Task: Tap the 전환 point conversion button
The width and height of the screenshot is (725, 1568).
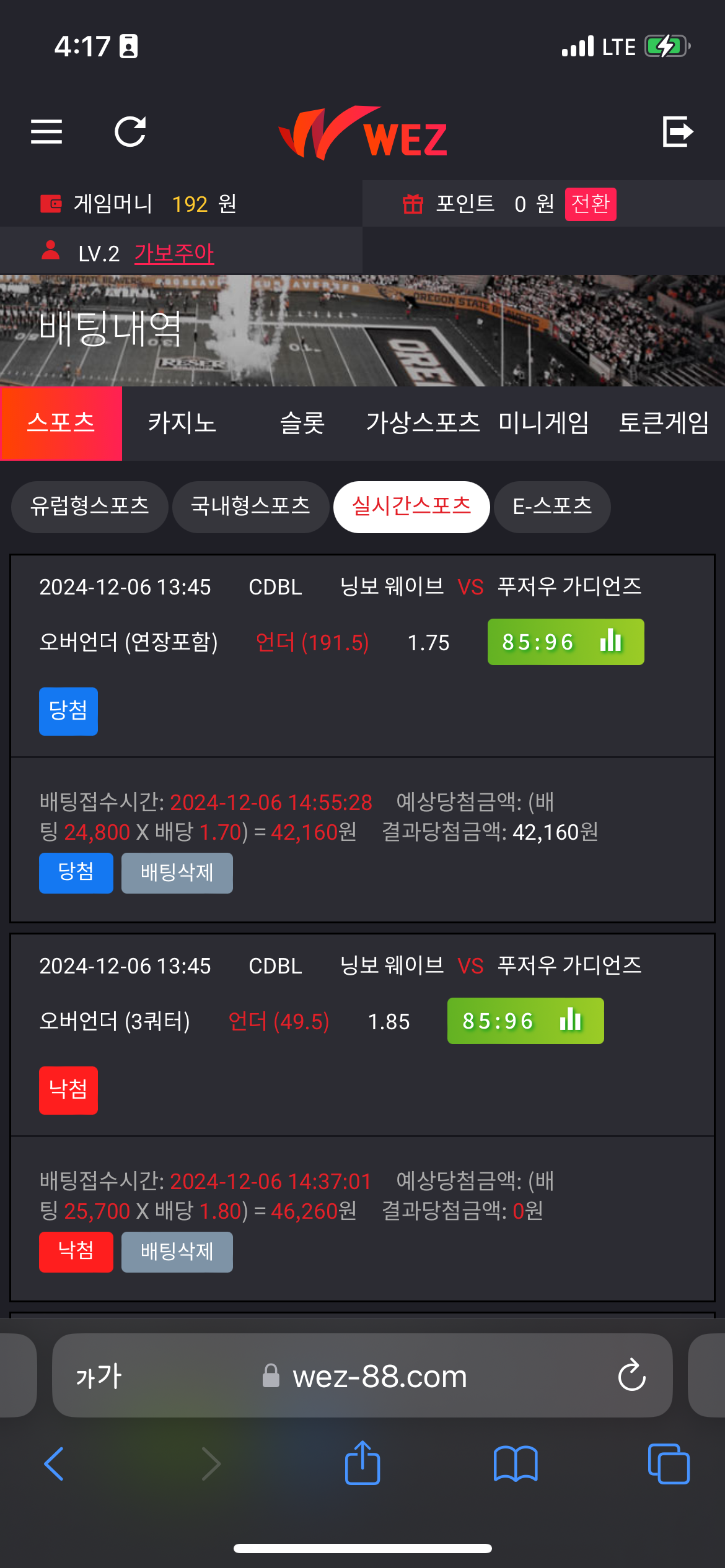Action: 590,204
